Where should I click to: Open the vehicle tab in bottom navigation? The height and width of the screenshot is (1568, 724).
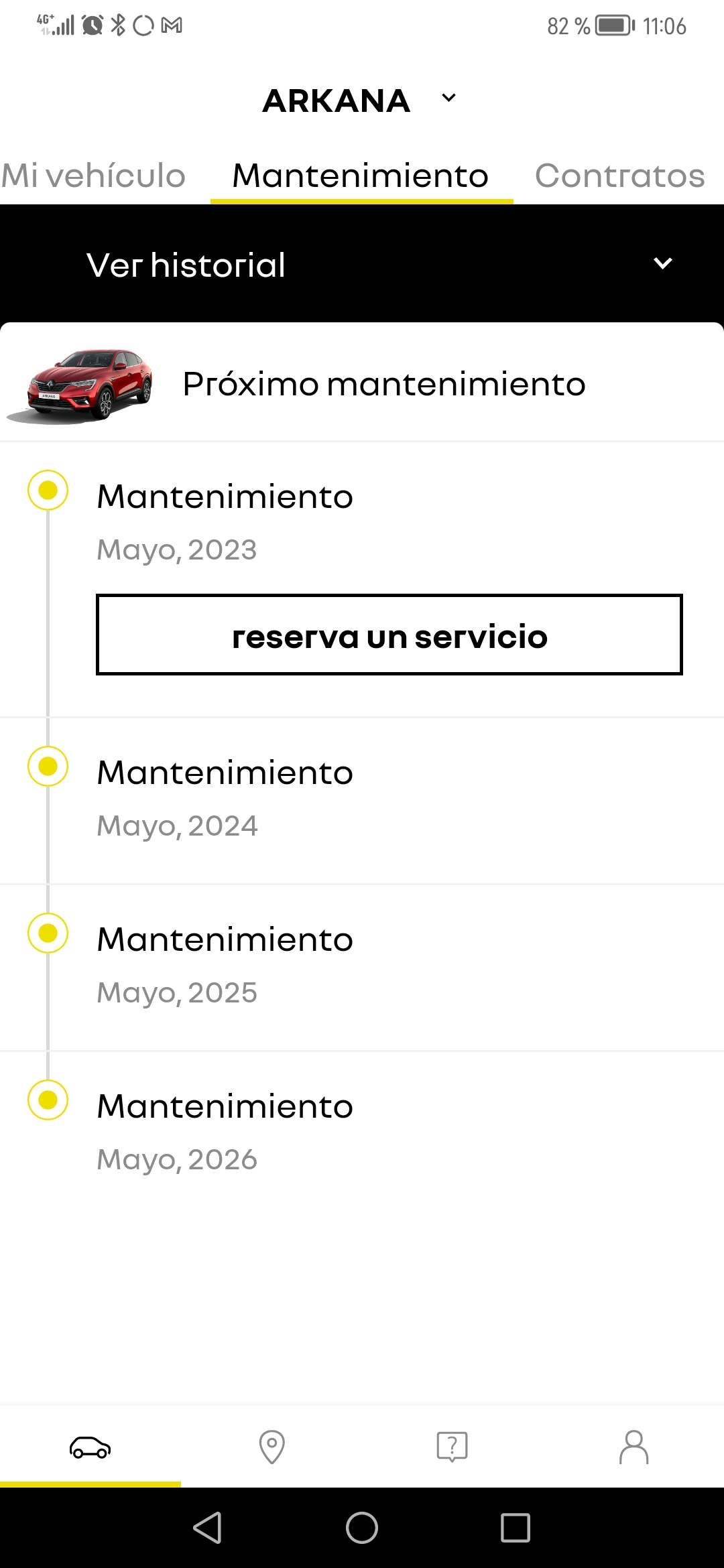point(90,1447)
